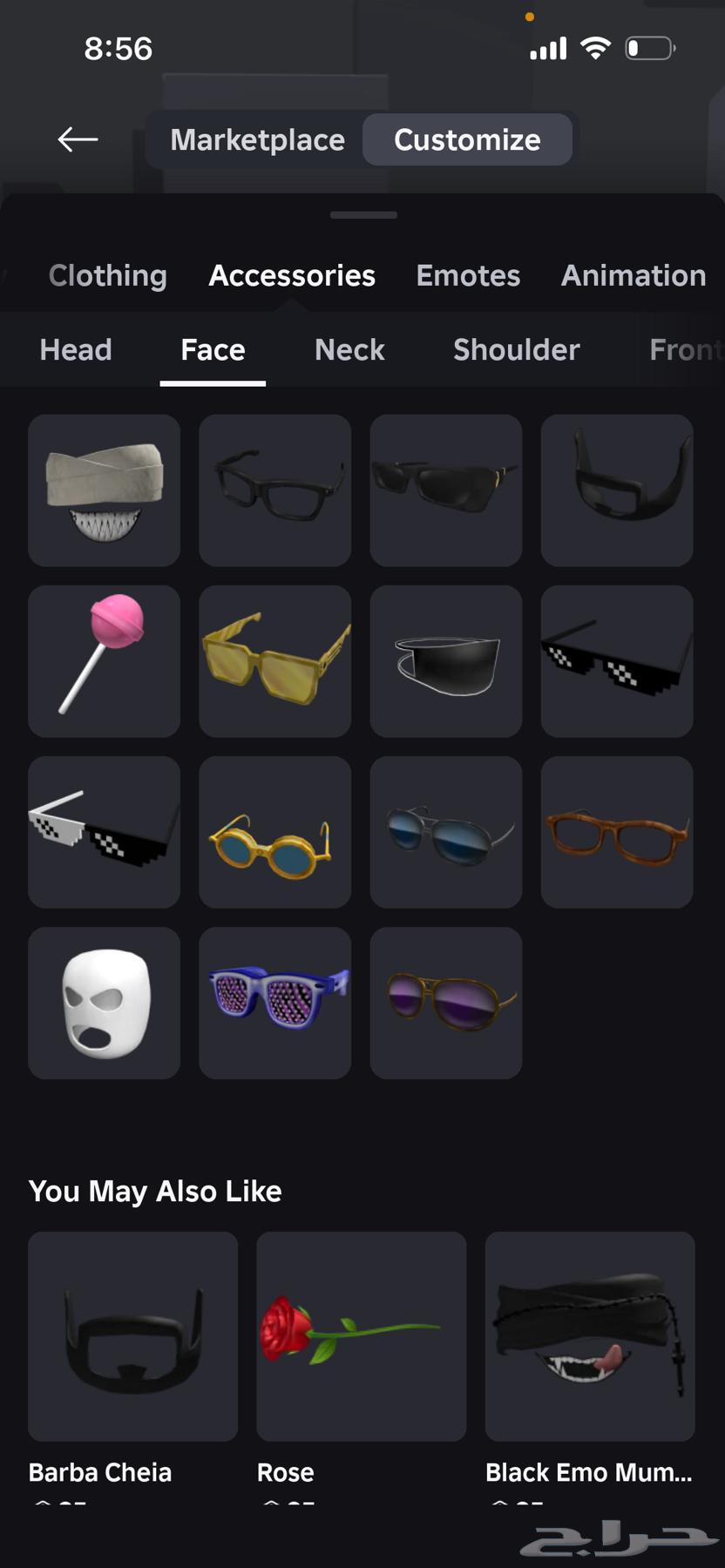This screenshot has height=1568, width=725.
Task: Equip the brown frame glasses
Action: (616, 831)
